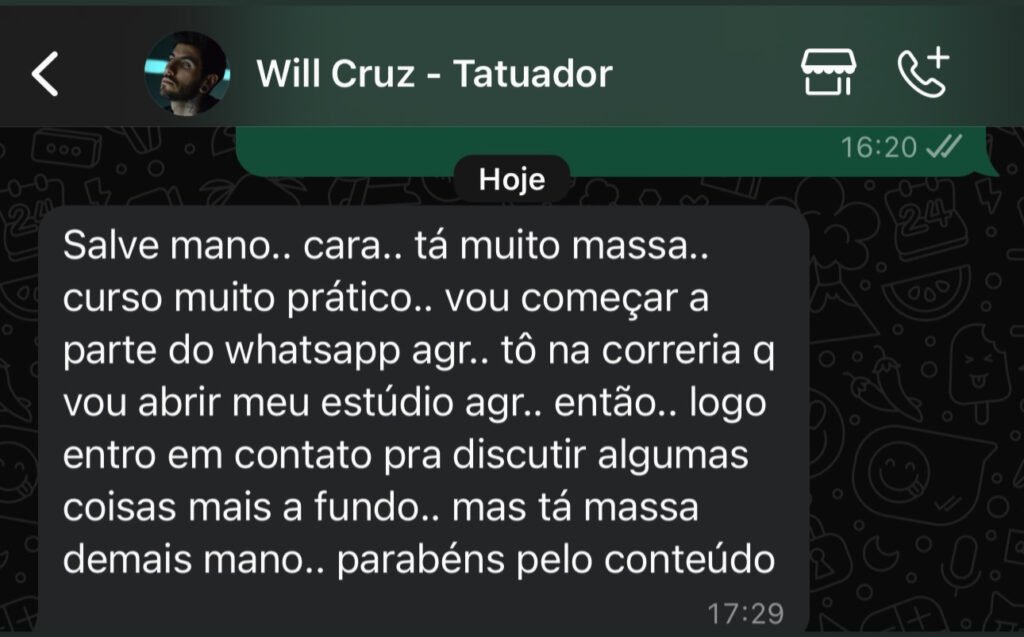1024x637 pixels.
Task: Go back to the chat list
Action: (45, 74)
